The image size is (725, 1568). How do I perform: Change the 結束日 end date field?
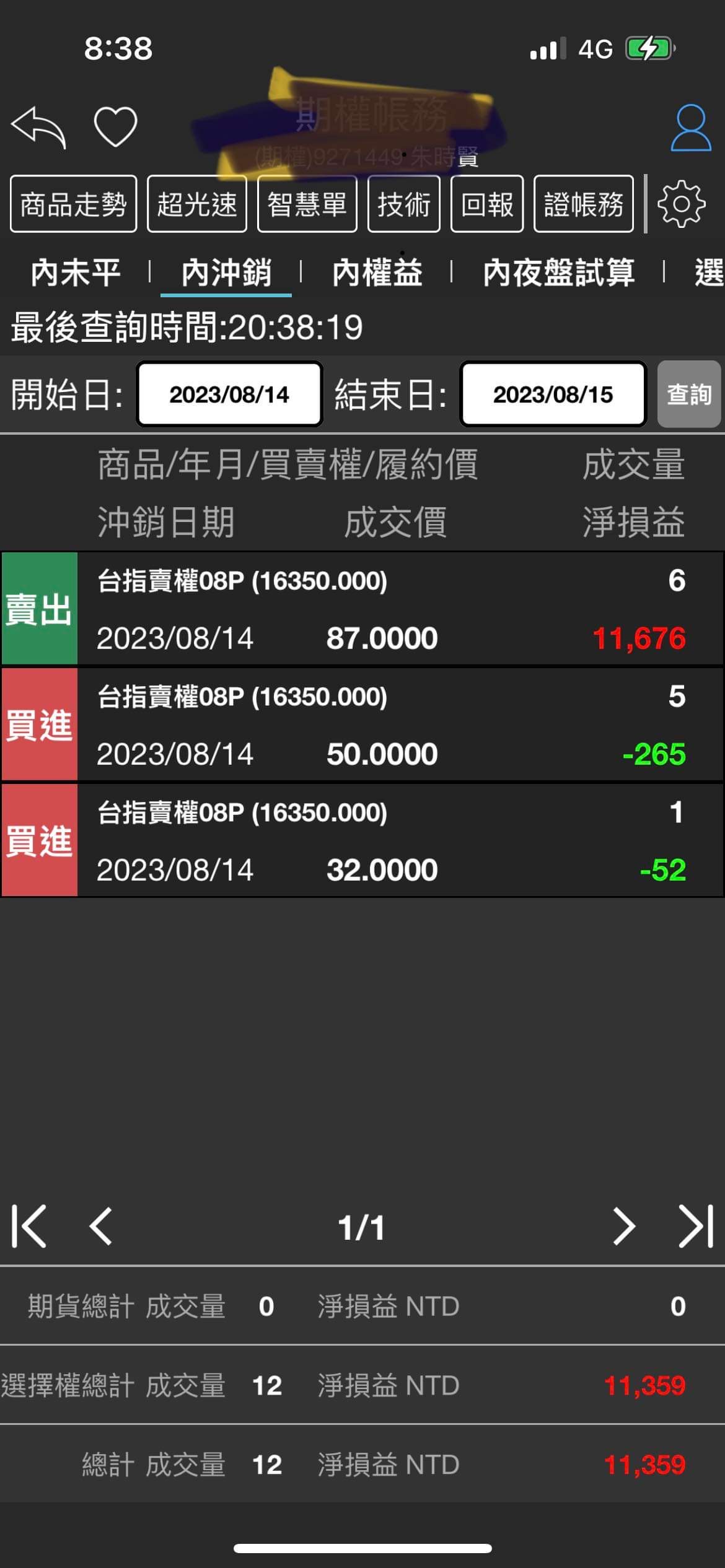553,394
